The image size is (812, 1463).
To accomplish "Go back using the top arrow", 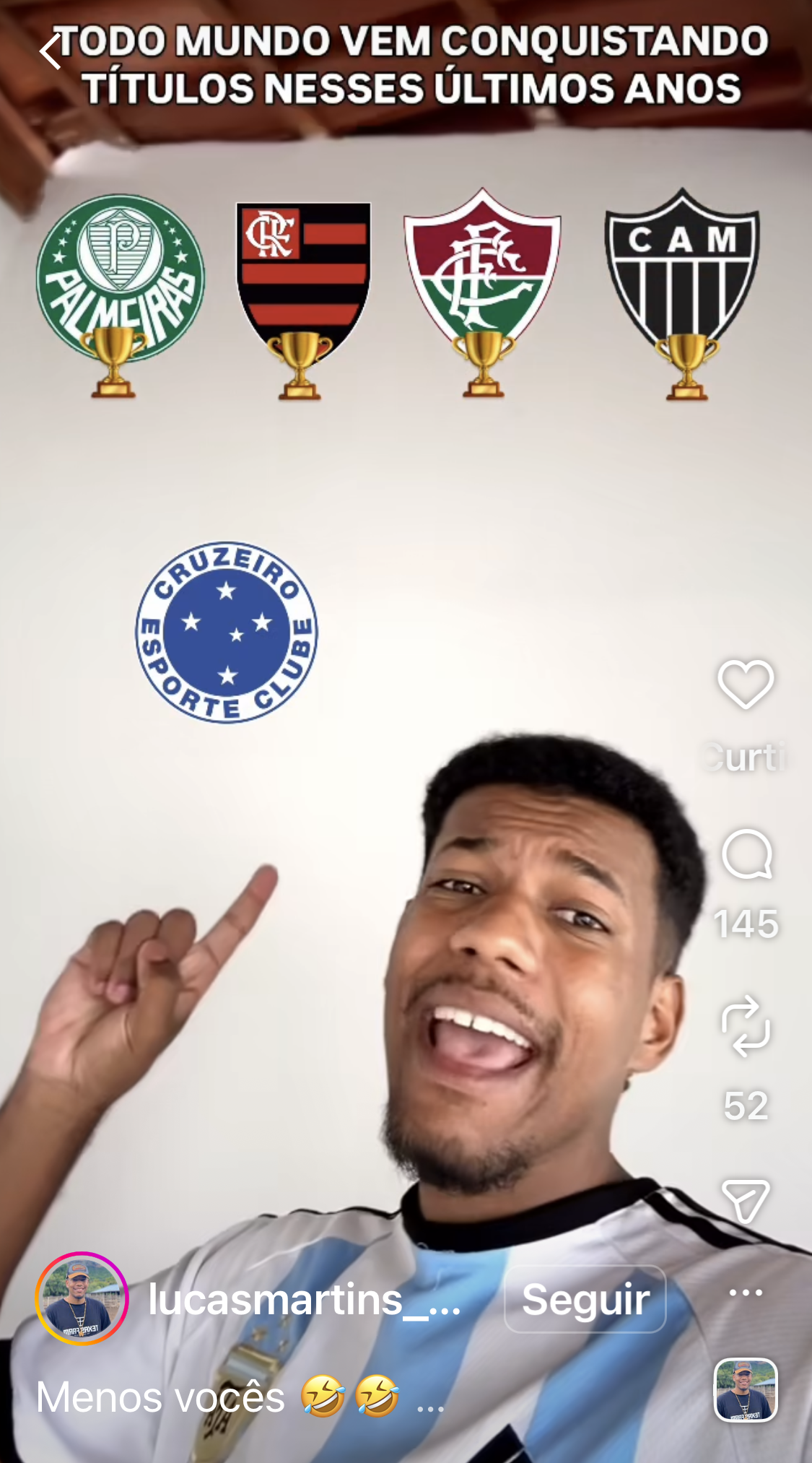I will coord(51,52).
